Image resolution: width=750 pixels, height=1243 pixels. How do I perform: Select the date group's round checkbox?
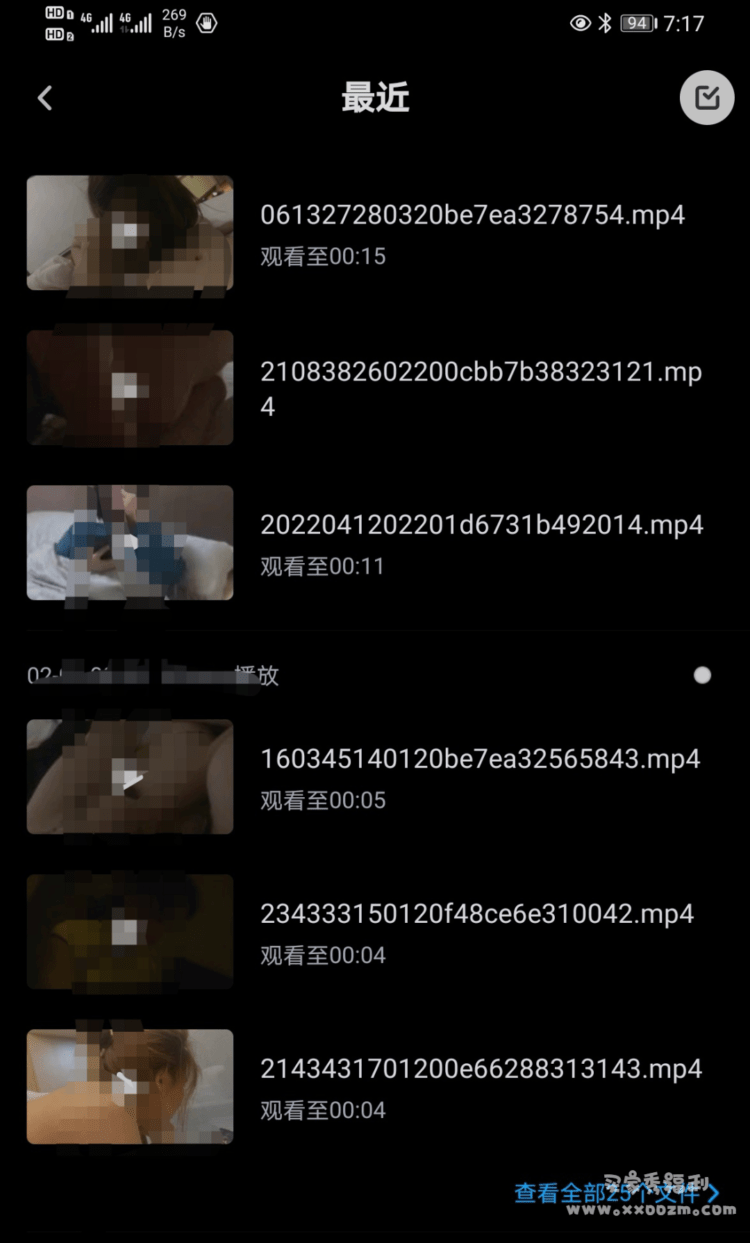[702, 675]
